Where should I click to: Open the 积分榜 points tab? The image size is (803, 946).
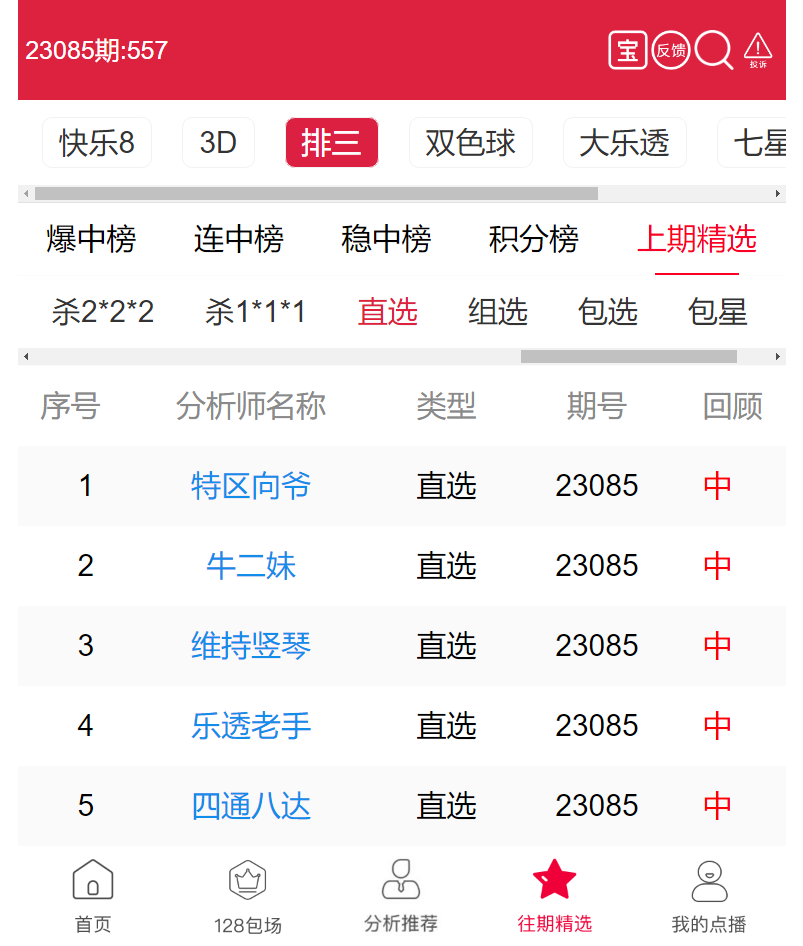534,239
